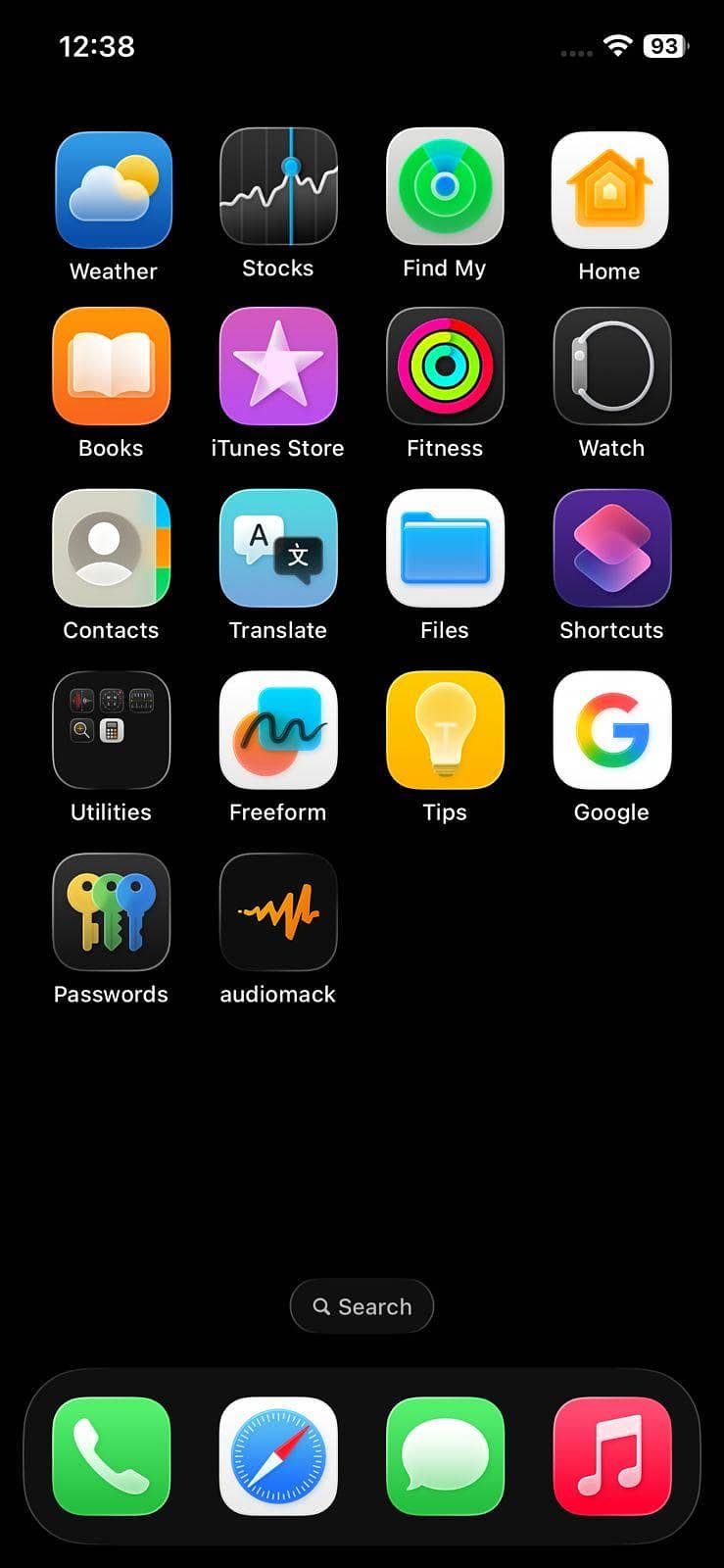This screenshot has width=724, height=1568.
Task: Launch the iTunes Store
Action: click(x=278, y=366)
